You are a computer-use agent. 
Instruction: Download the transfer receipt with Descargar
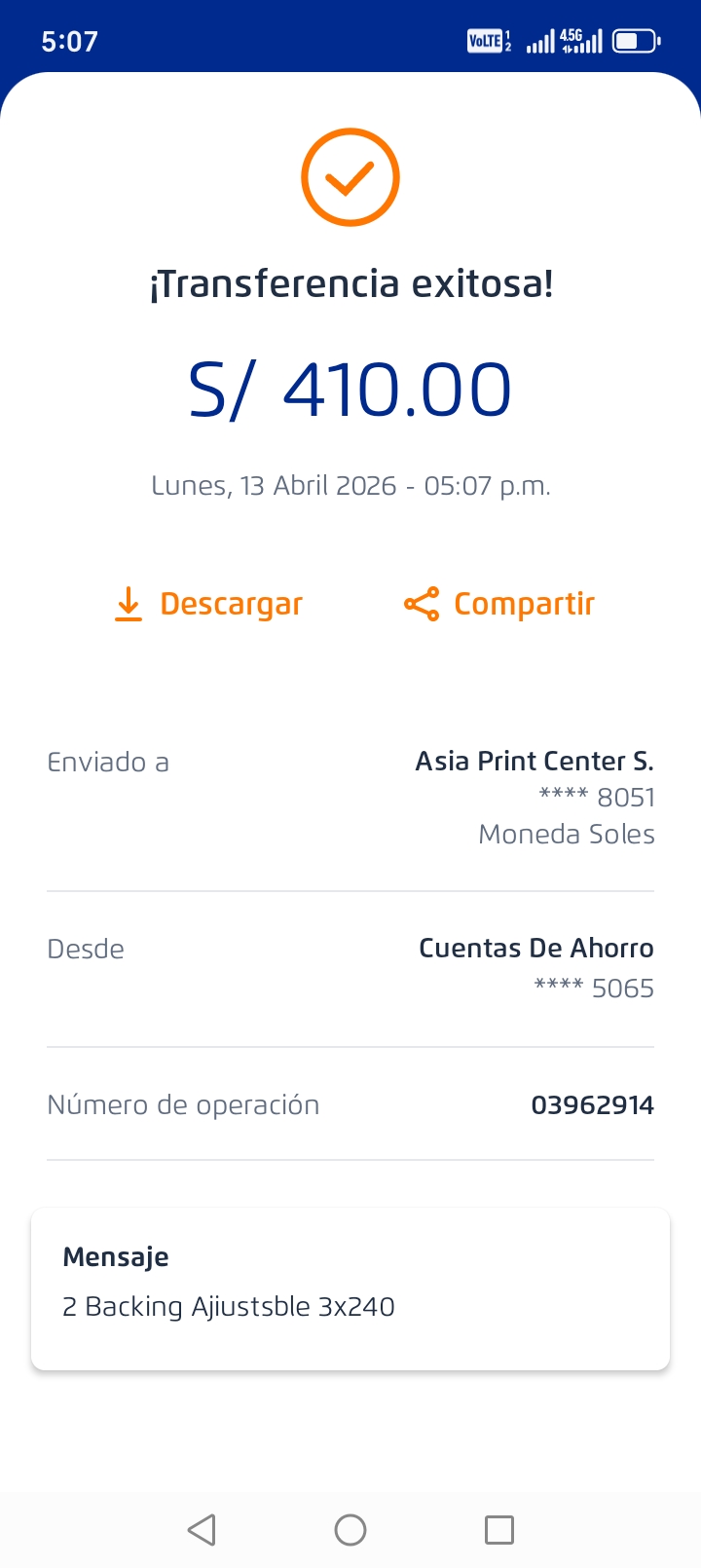point(208,604)
